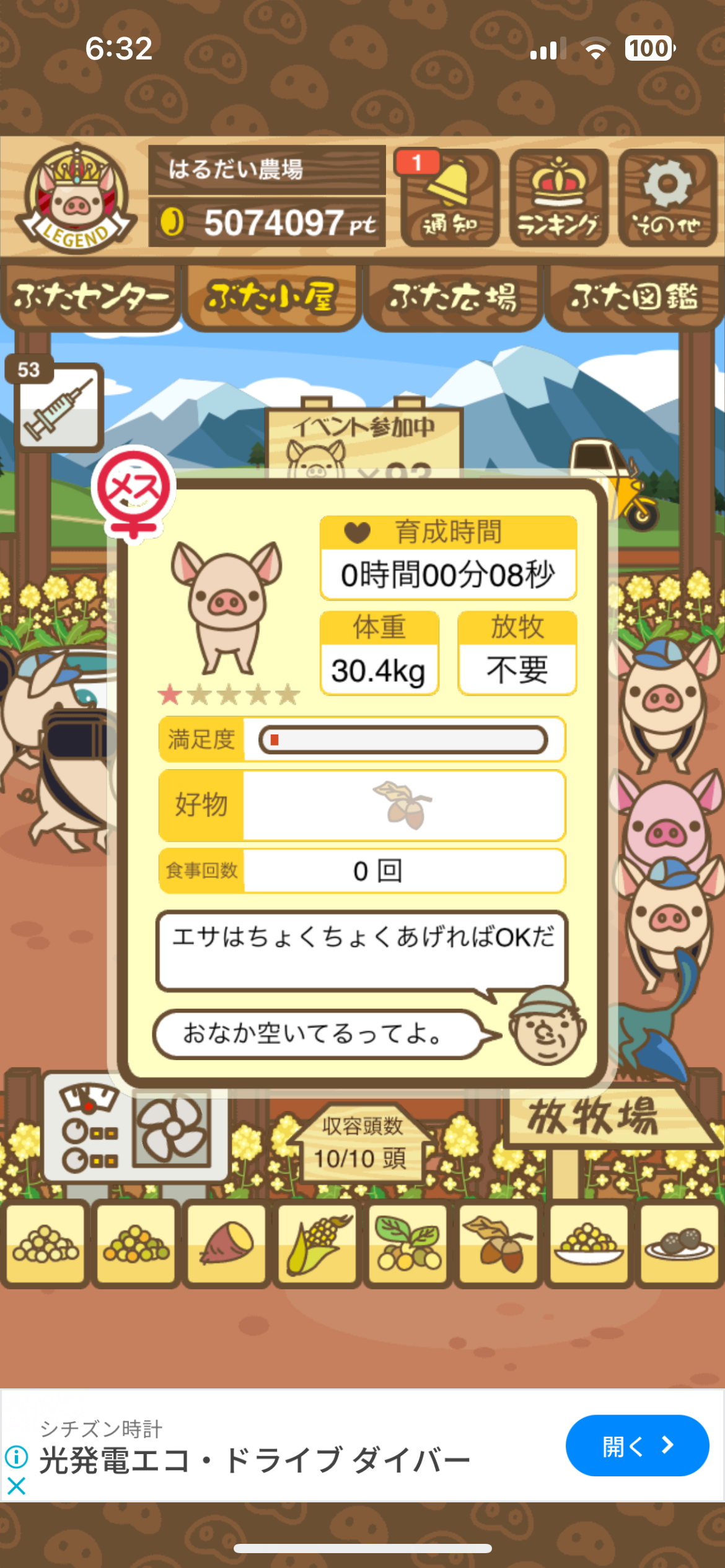Use the syringe vaccine item

[59, 407]
